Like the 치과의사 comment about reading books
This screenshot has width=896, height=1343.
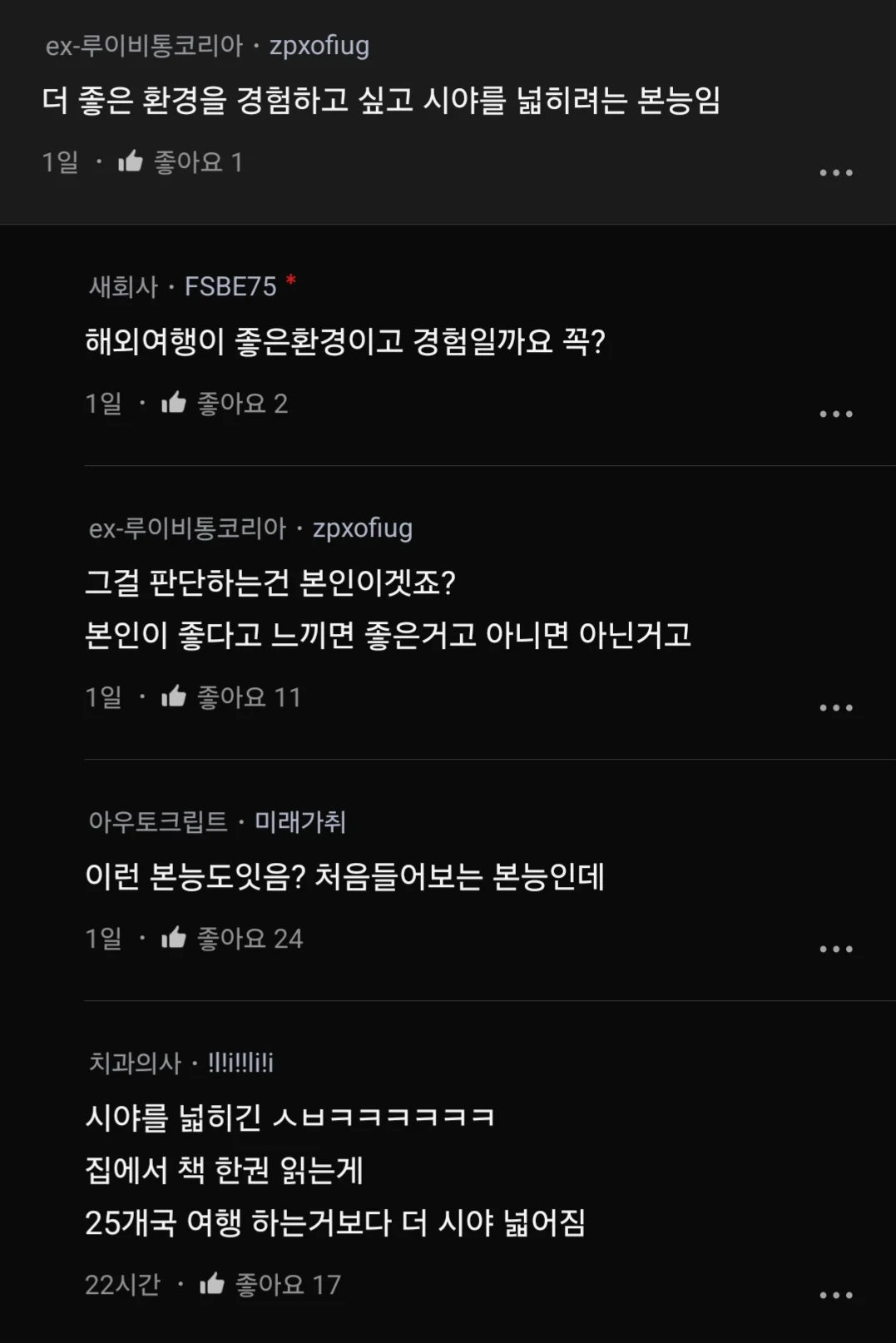[213, 1284]
